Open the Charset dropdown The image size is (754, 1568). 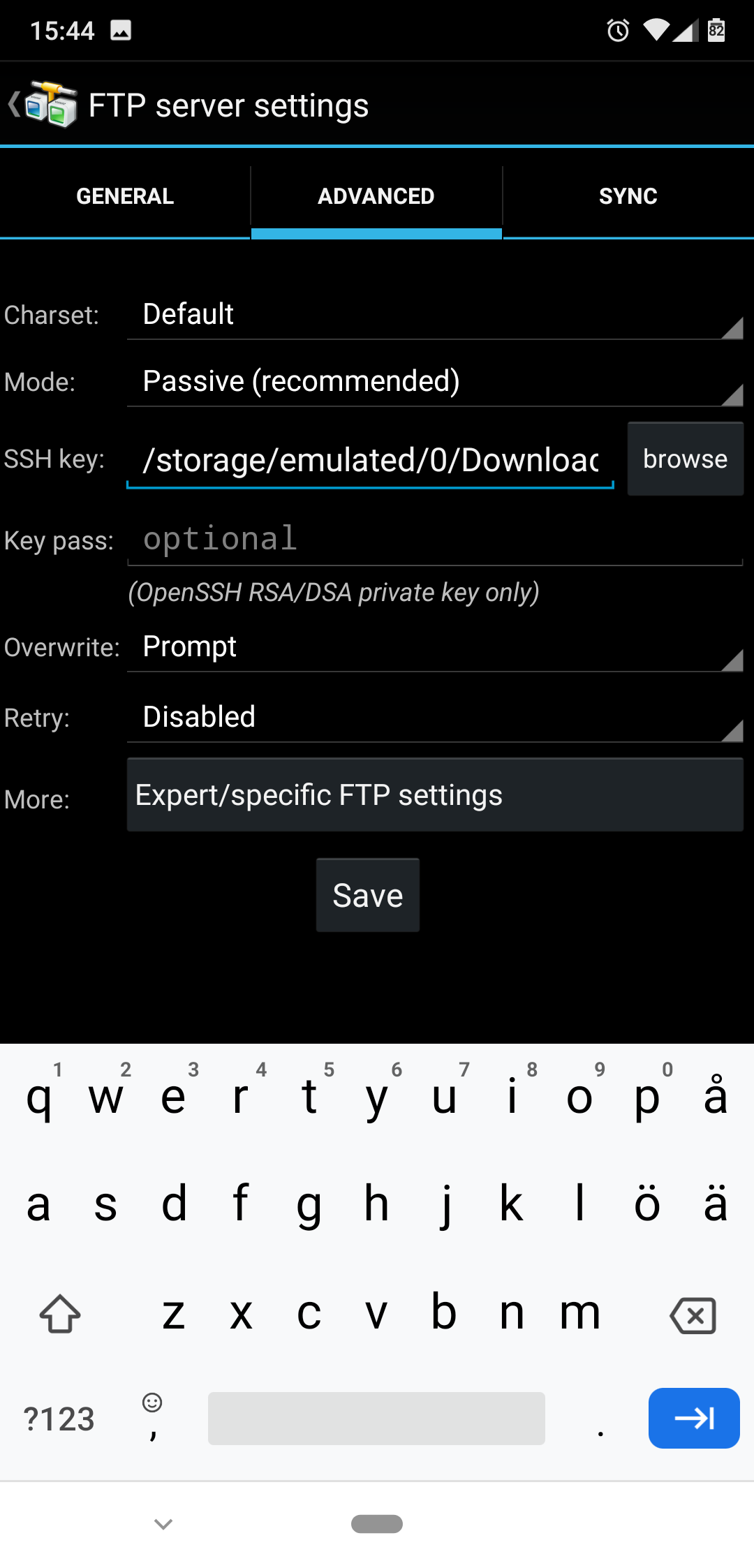tap(434, 315)
